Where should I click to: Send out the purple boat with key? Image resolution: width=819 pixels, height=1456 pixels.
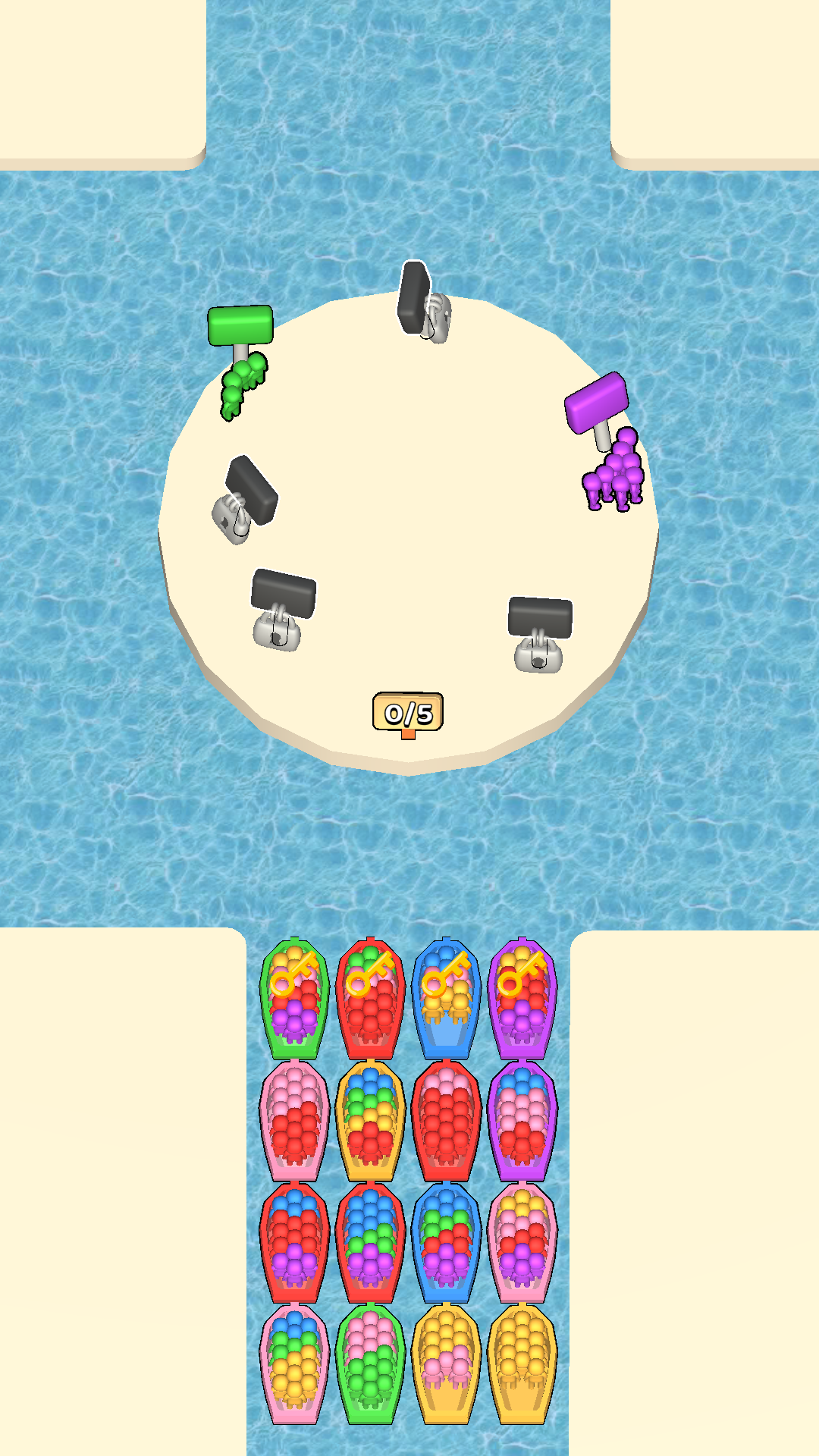point(523,999)
